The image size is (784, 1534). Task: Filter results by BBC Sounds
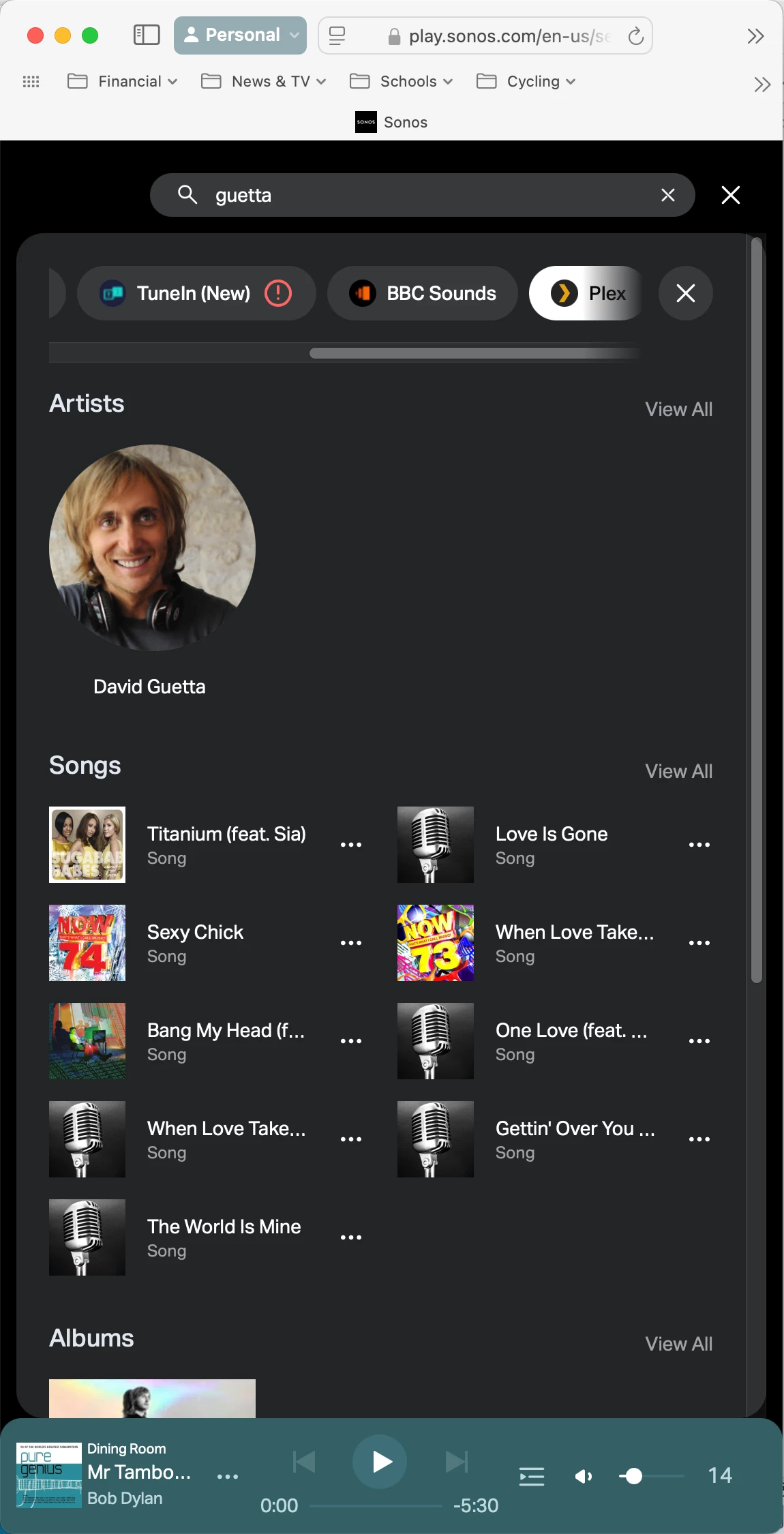click(423, 293)
